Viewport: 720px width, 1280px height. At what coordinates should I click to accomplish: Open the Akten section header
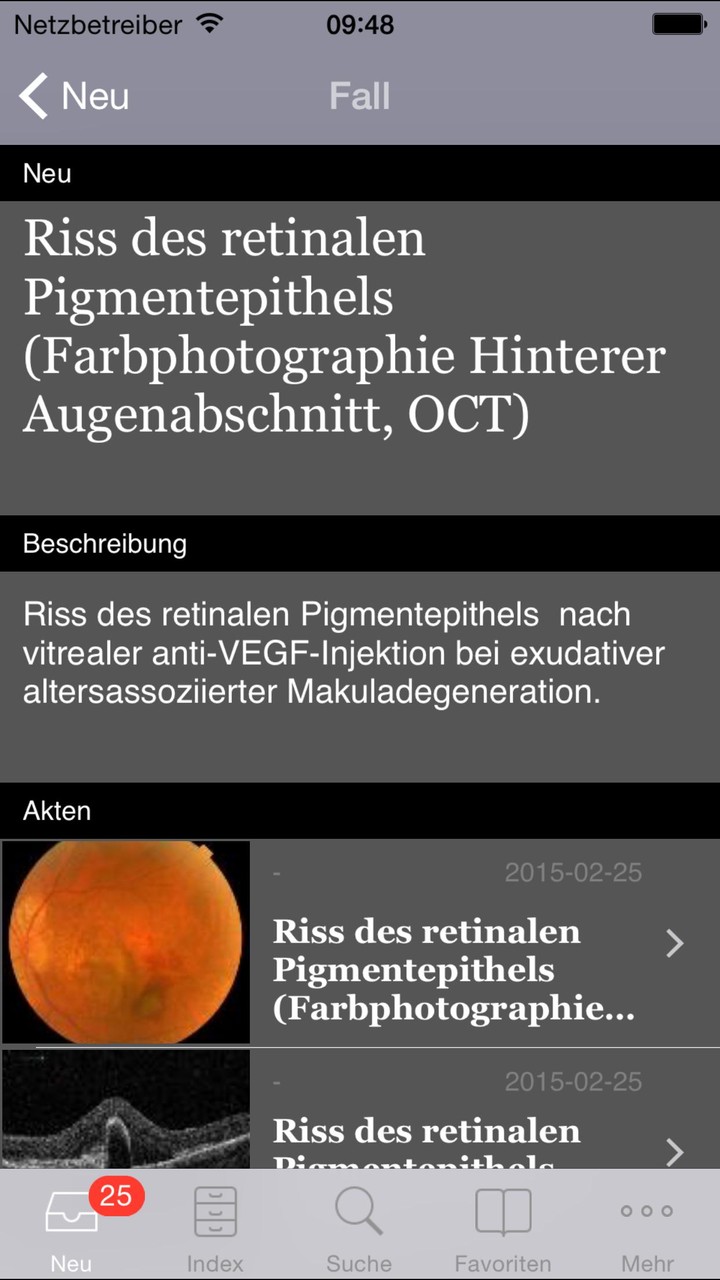pyautogui.click(x=57, y=811)
